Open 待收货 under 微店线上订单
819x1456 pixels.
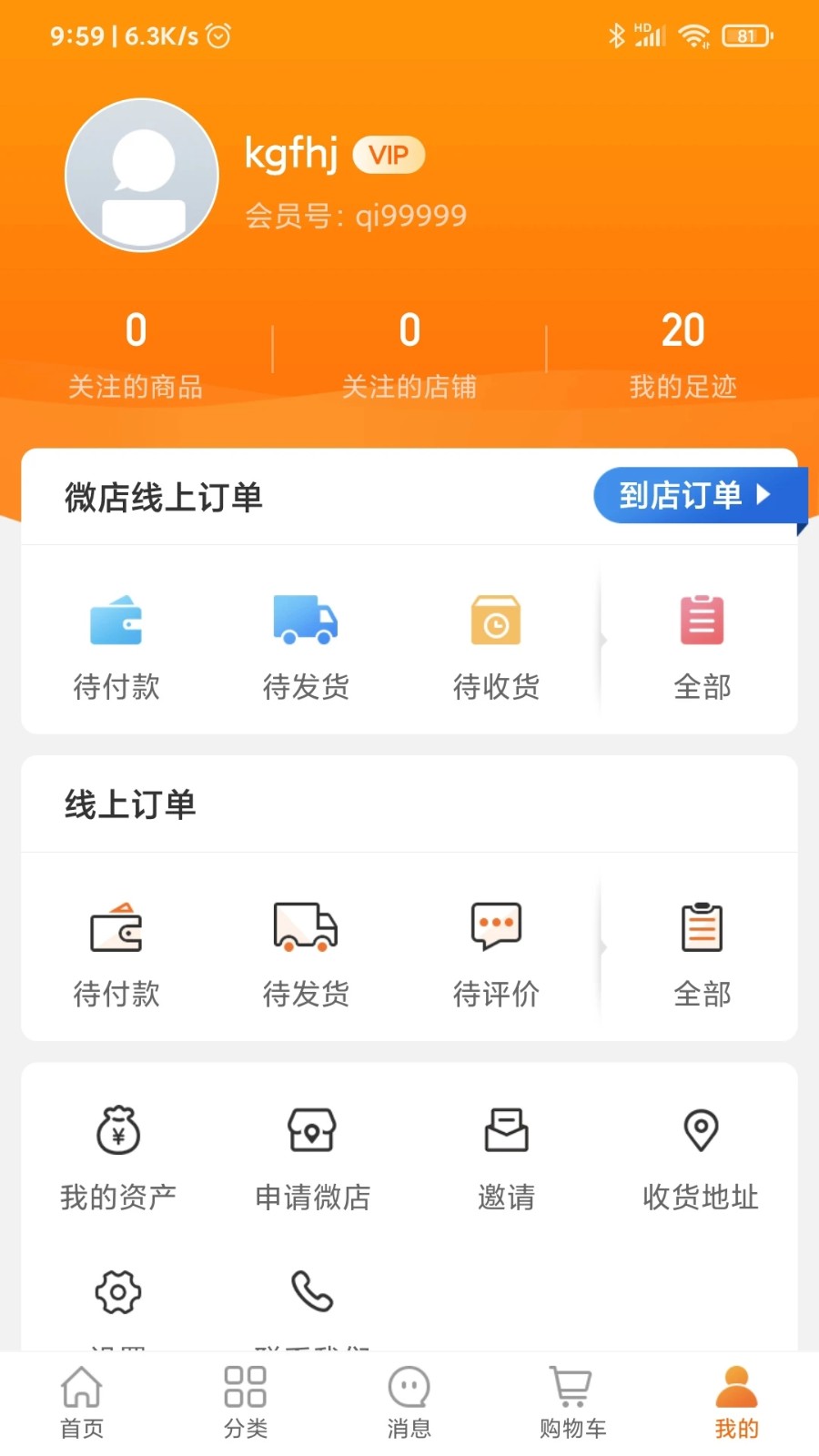pos(496,648)
